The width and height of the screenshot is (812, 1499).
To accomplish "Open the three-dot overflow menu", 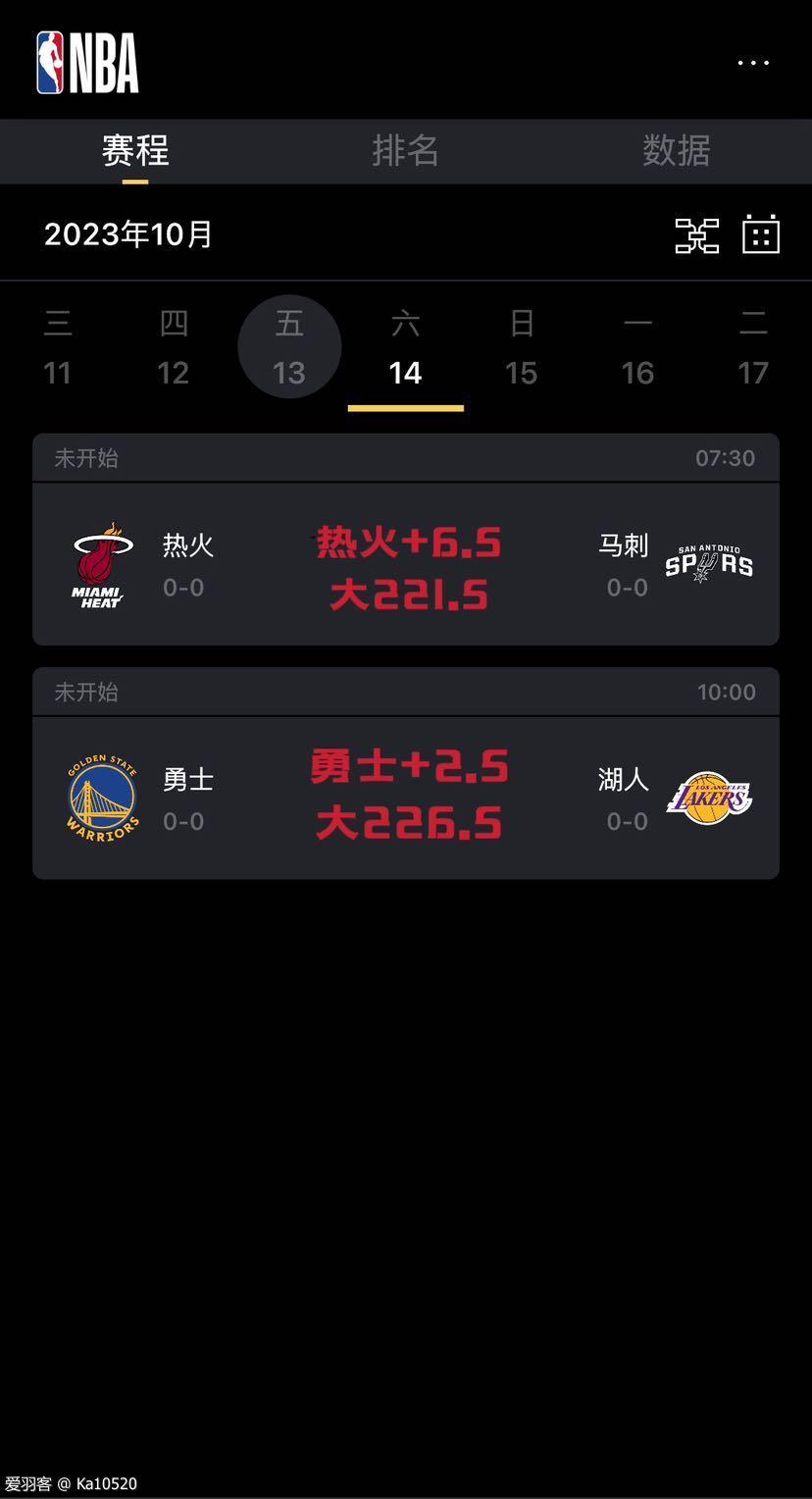I will coord(753,63).
